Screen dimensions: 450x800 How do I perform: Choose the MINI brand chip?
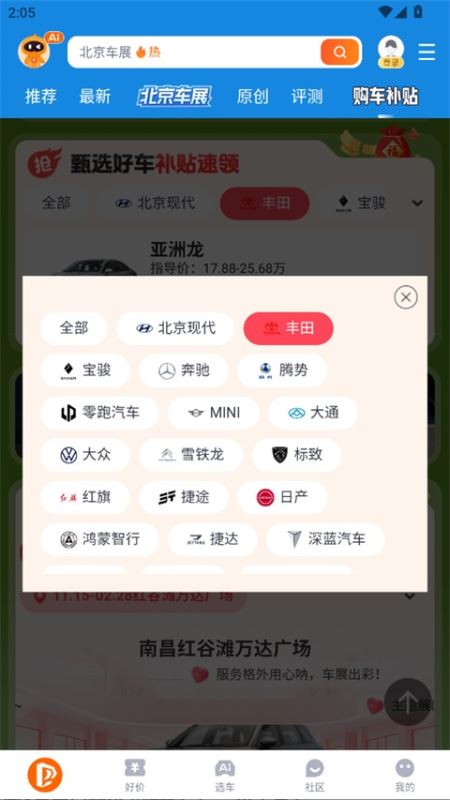tap(213, 412)
